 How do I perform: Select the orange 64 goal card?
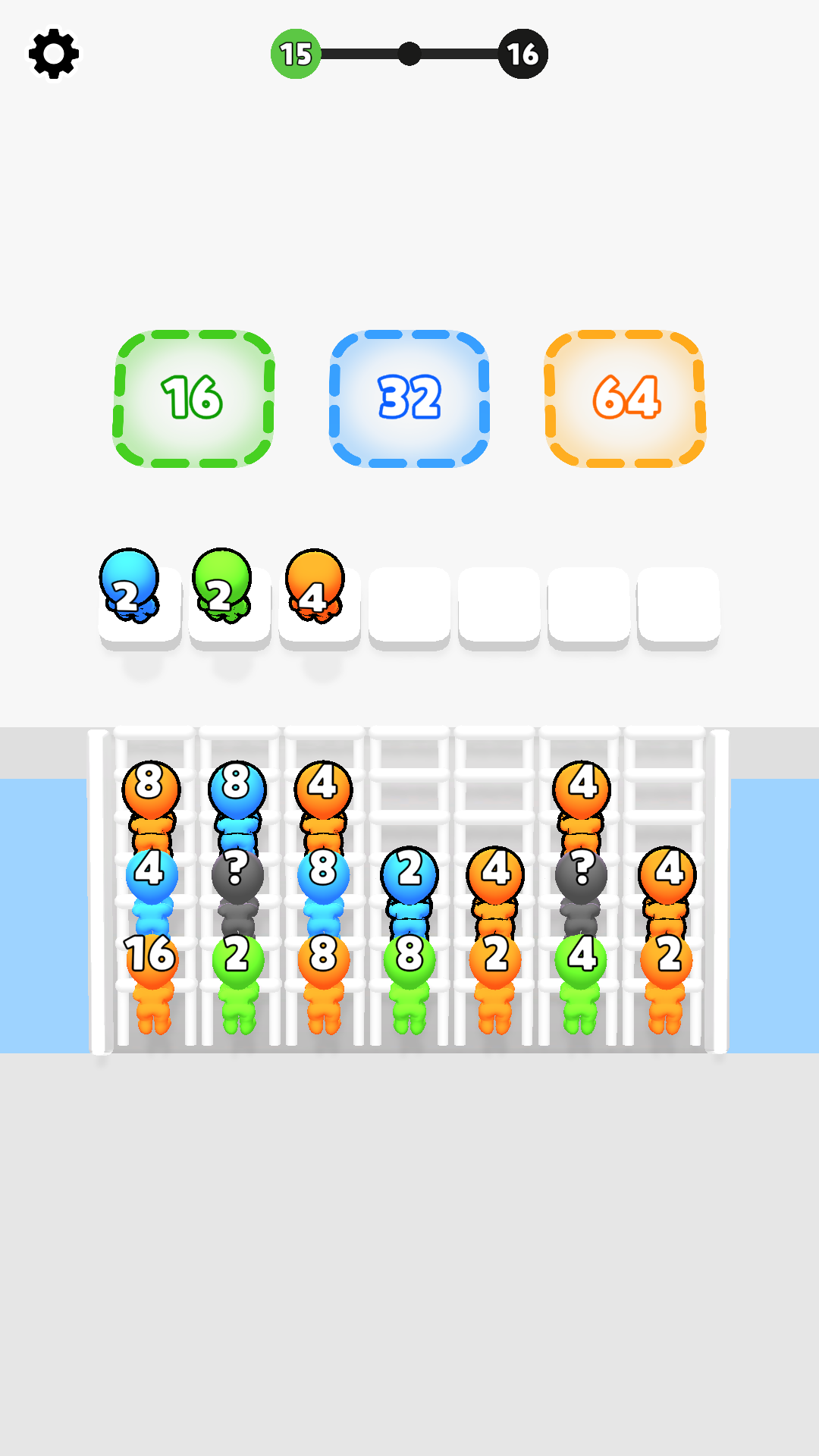626,398
